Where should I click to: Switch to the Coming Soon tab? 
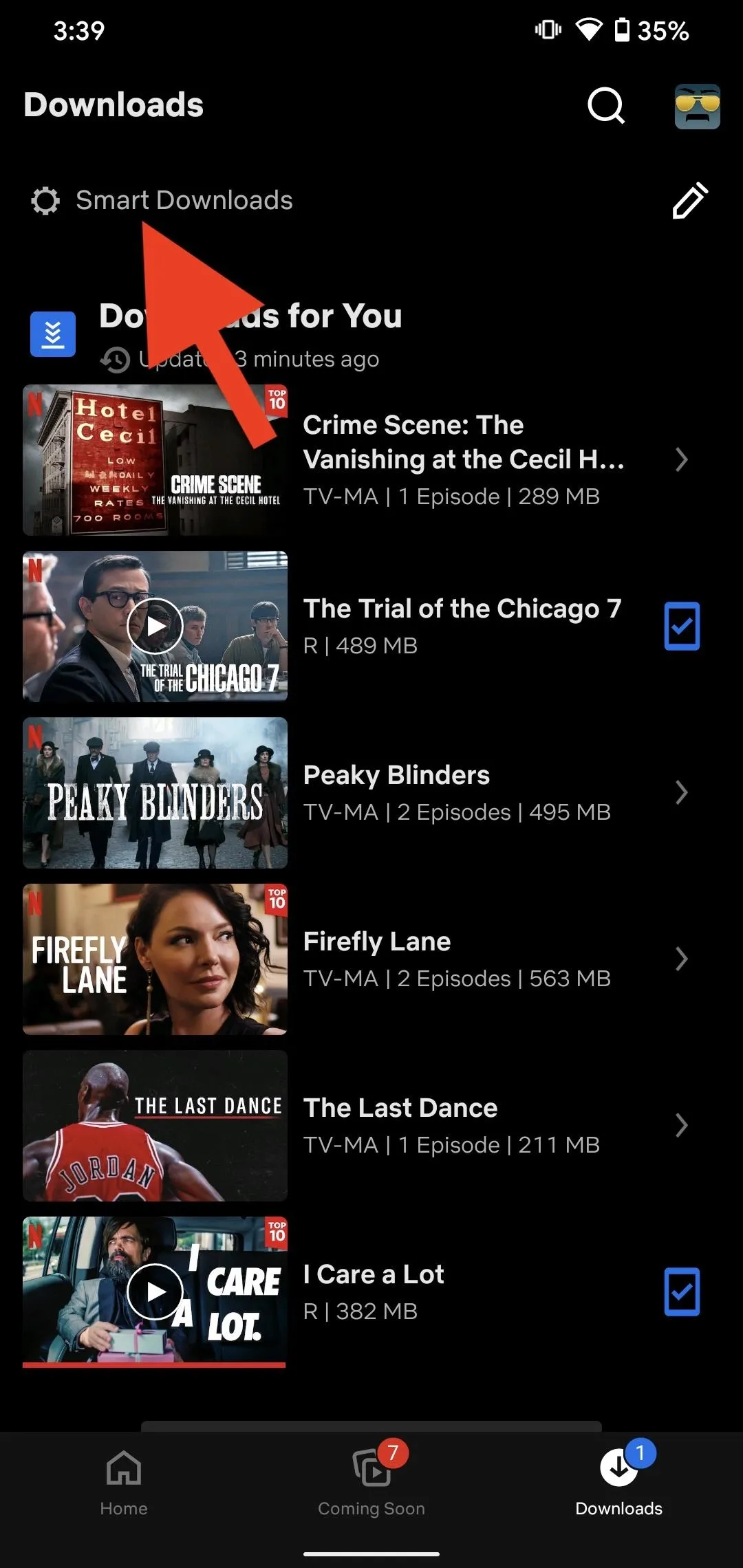point(371,1483)
